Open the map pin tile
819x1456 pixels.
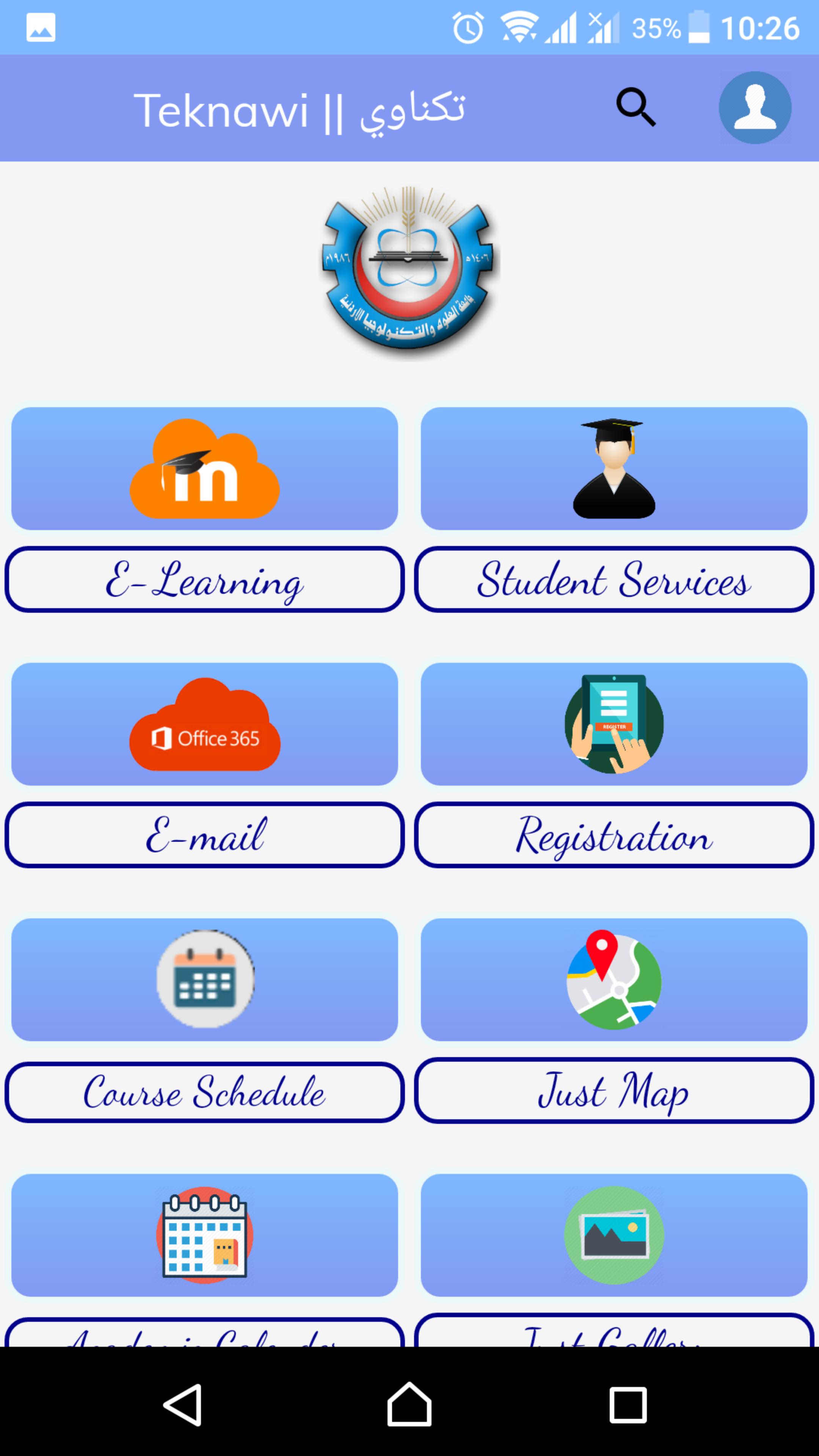[614, 979]
